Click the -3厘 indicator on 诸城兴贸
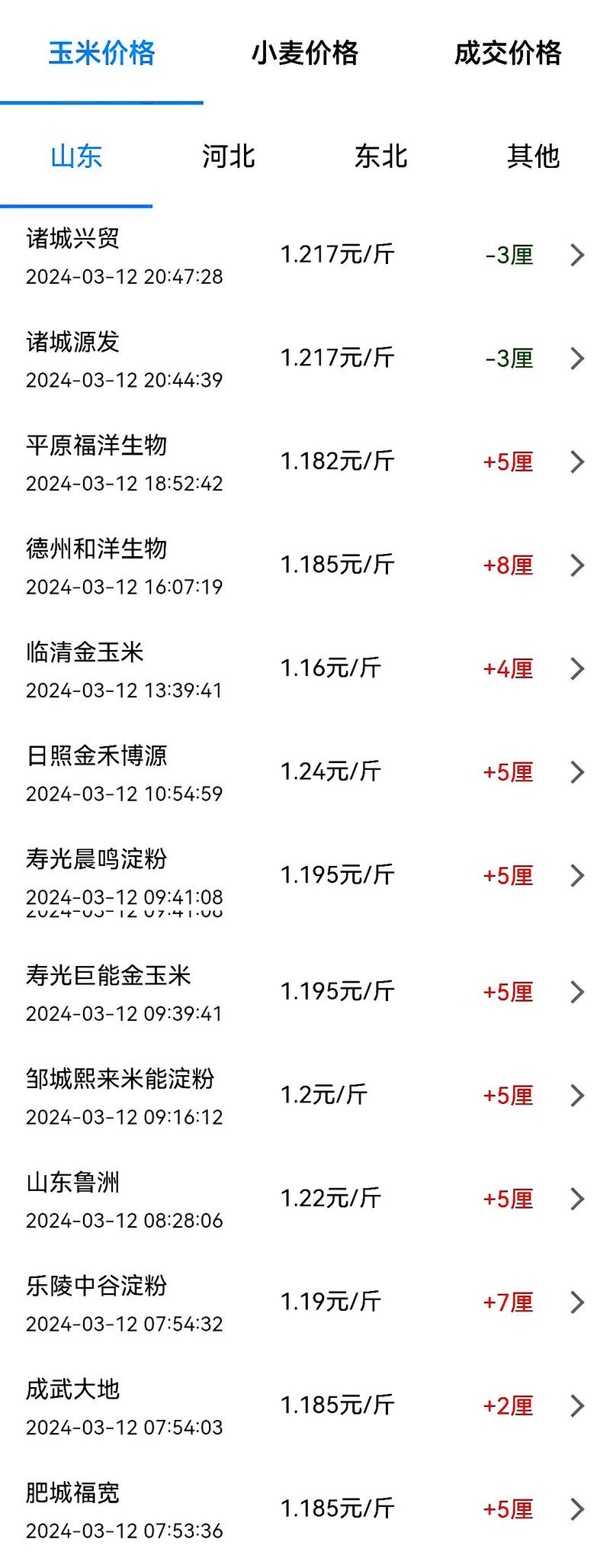 511,254
